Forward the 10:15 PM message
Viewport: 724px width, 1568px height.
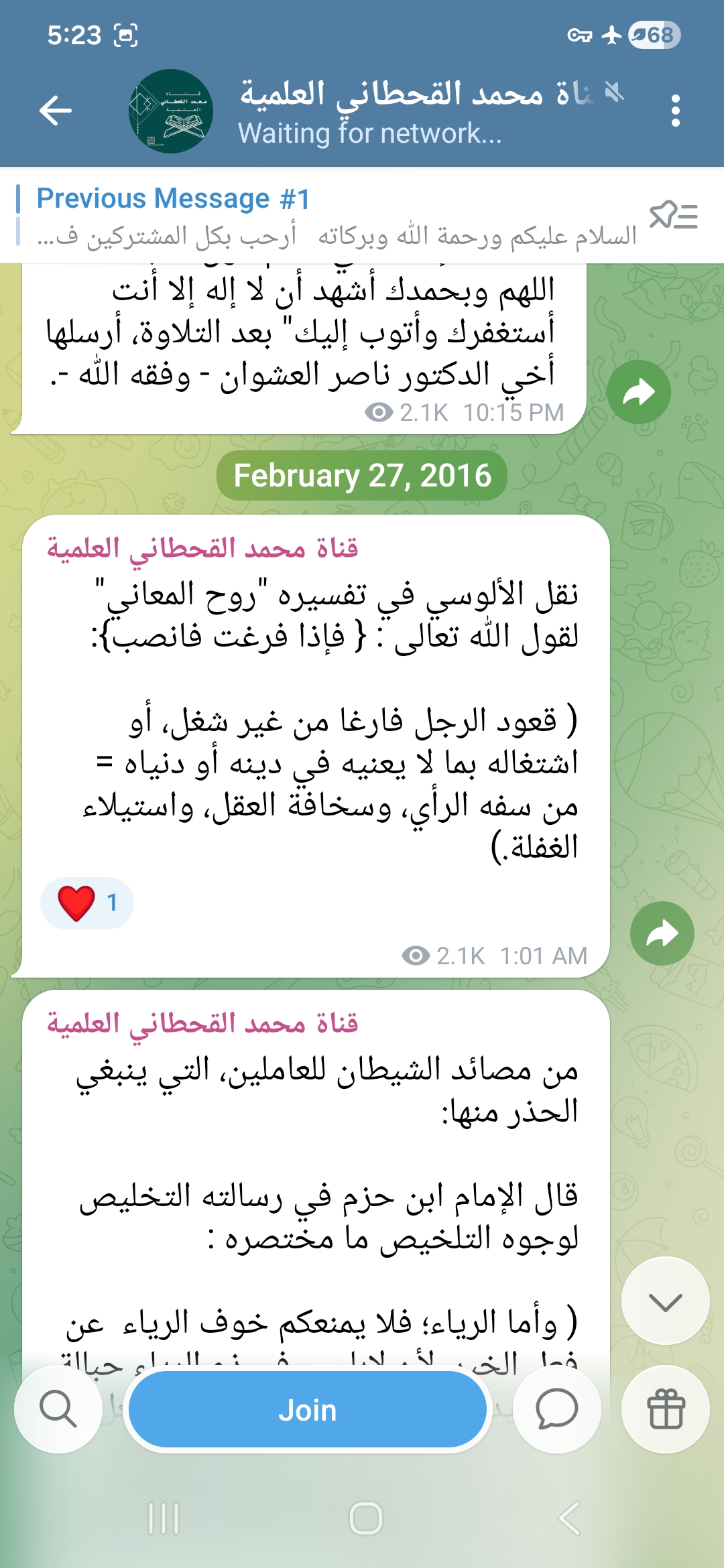638,392
